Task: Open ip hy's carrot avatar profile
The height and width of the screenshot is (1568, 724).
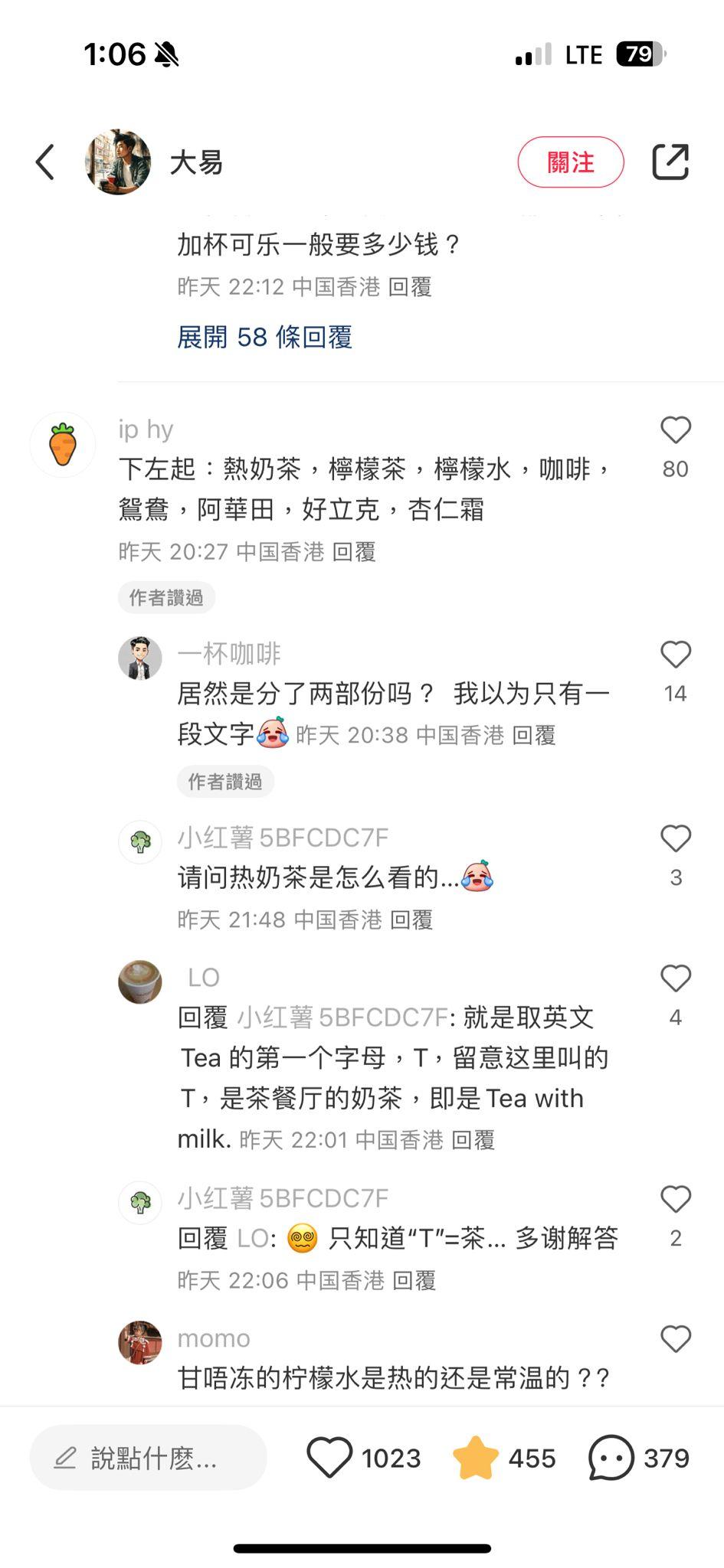Action: [x=63, y=444]
